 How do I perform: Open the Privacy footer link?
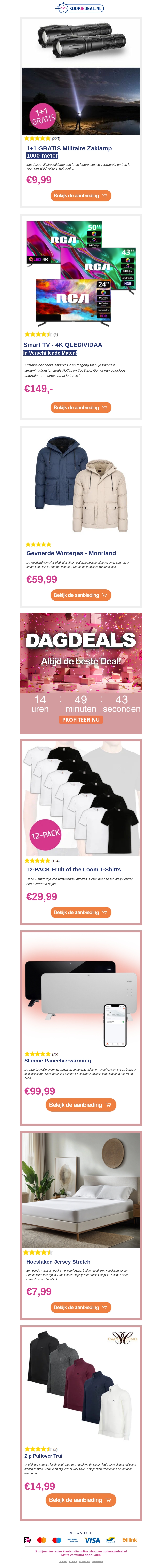tap(73, 1561)
